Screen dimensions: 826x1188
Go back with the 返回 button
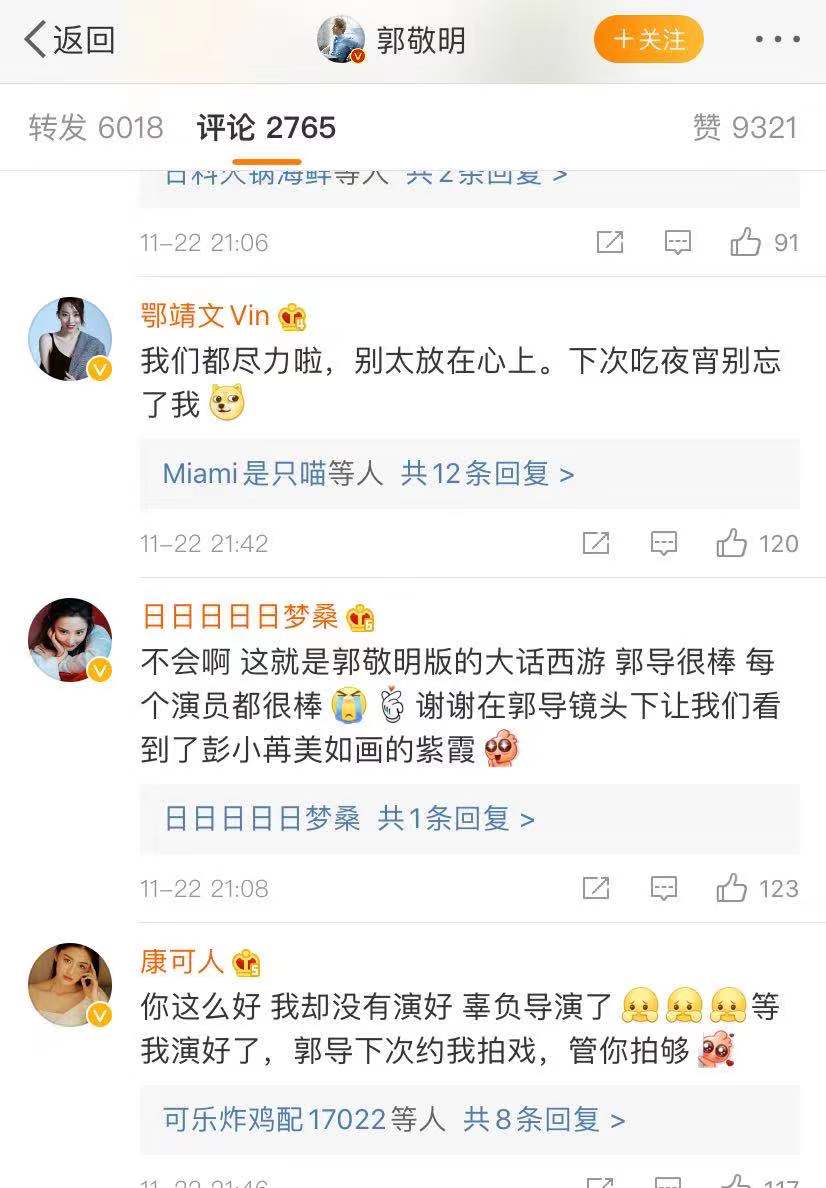pos(68,40)
